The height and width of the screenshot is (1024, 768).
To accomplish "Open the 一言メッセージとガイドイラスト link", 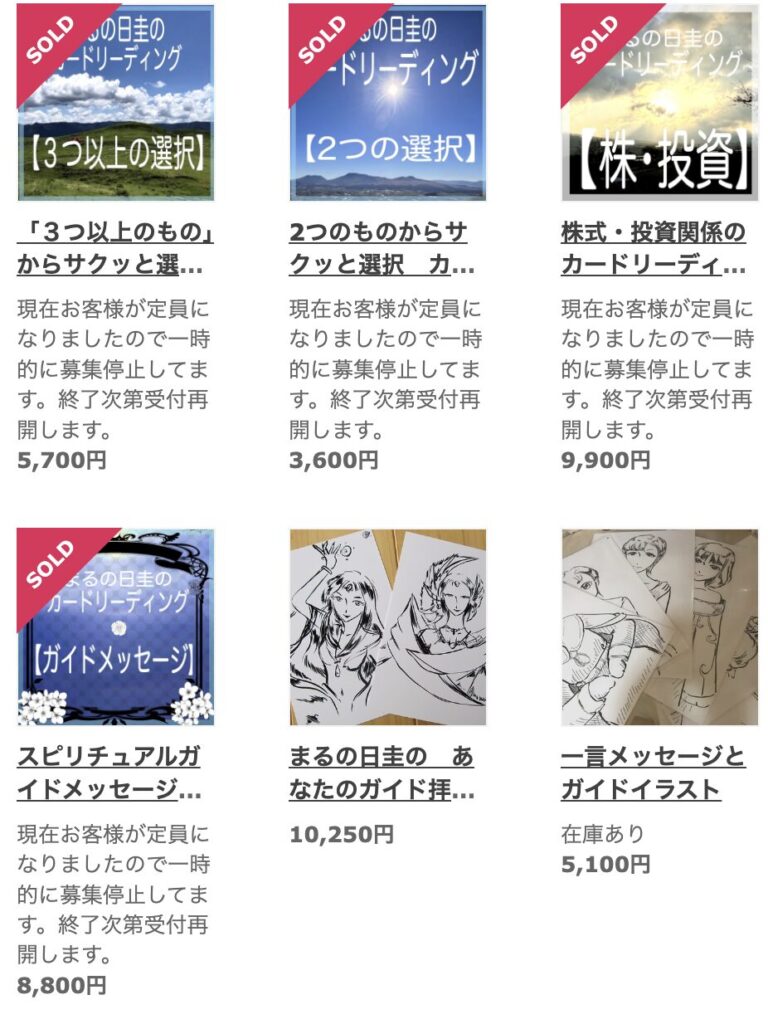I will coord(652,773).
